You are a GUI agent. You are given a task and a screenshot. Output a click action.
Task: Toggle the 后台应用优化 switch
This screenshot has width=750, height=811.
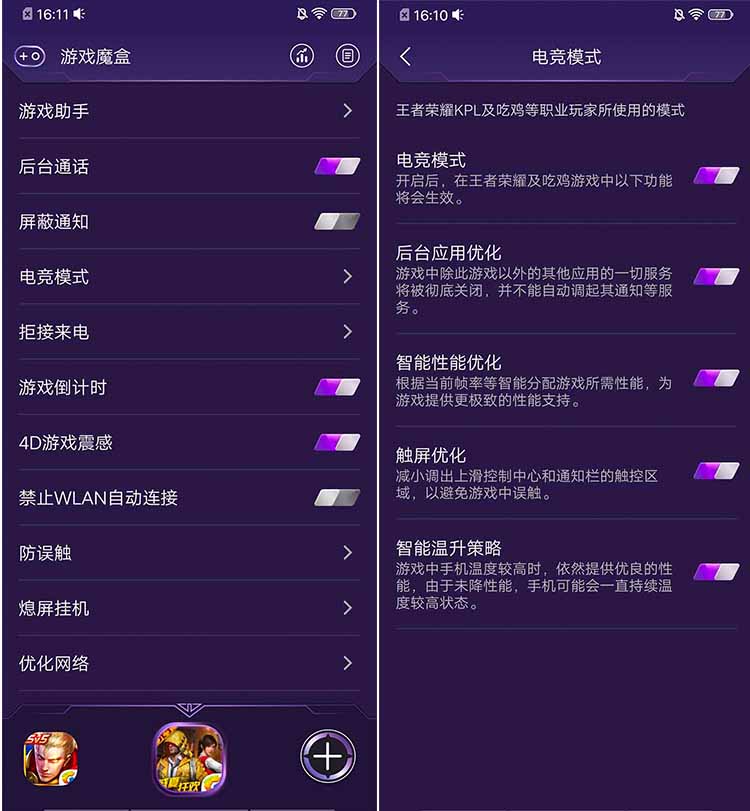[x=716, y=276]
